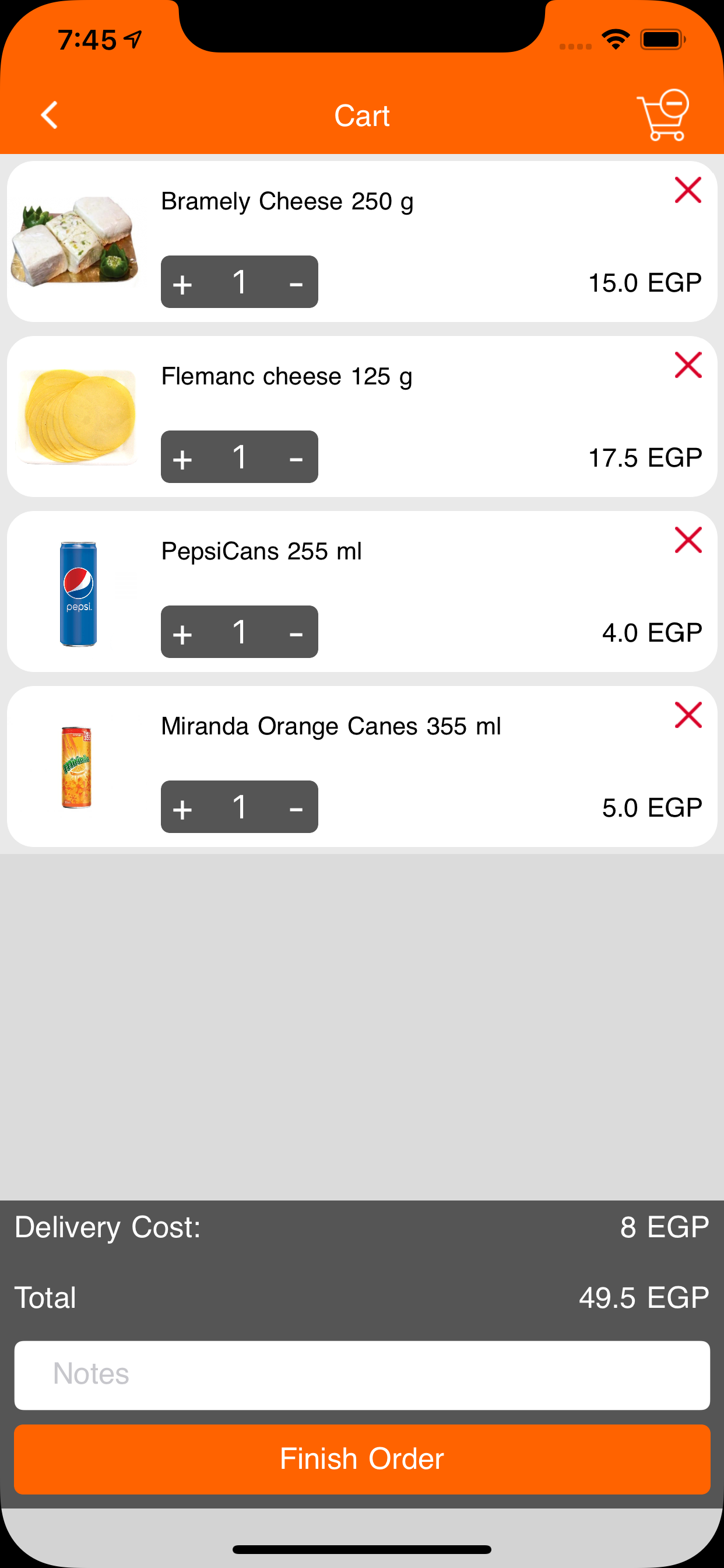
Task: Add one more Flemanc cheese
Action: (x=182, y=458)
